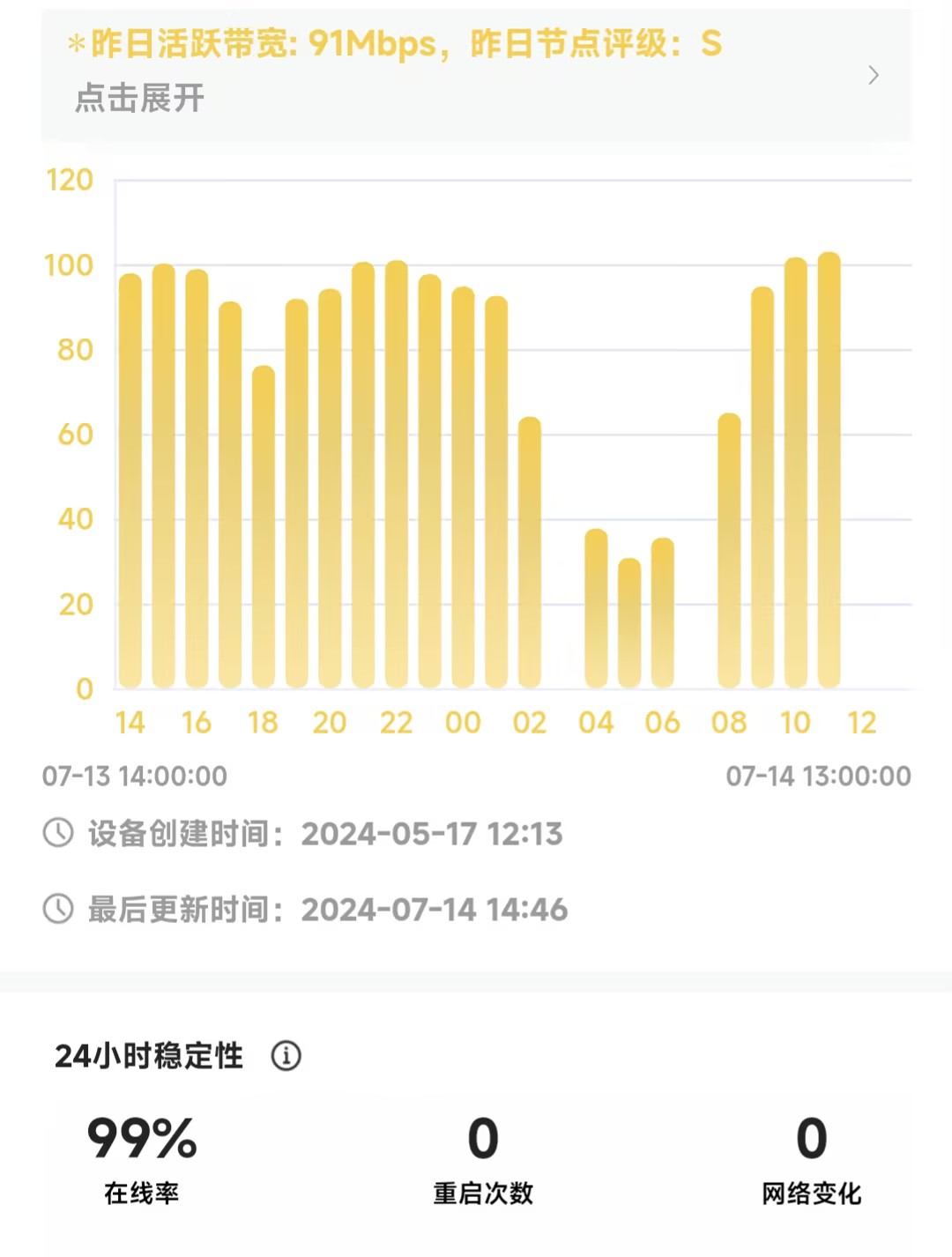Open the info icon beside 24小时稳定性
The width and height of the screenshot is (952, 1257).
(286, 1055)
